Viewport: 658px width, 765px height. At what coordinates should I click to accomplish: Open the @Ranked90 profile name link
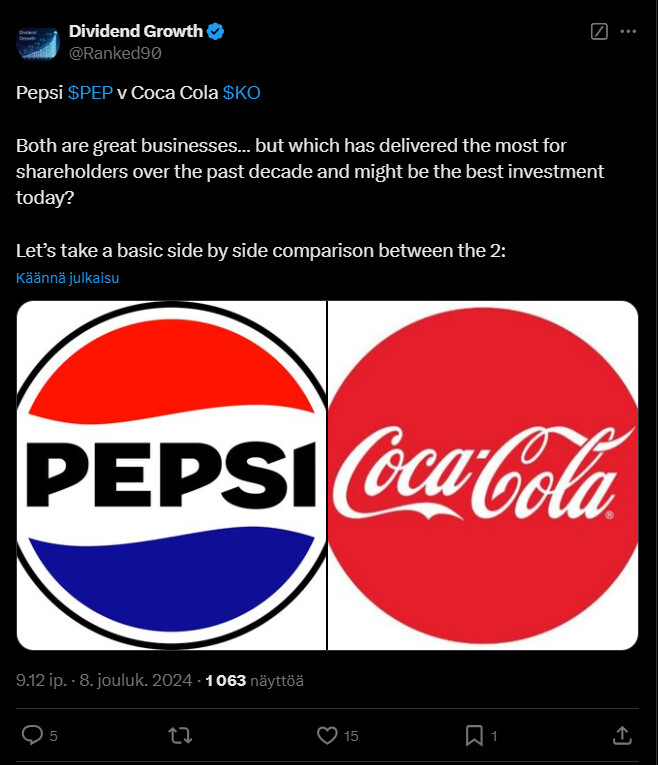115,53
